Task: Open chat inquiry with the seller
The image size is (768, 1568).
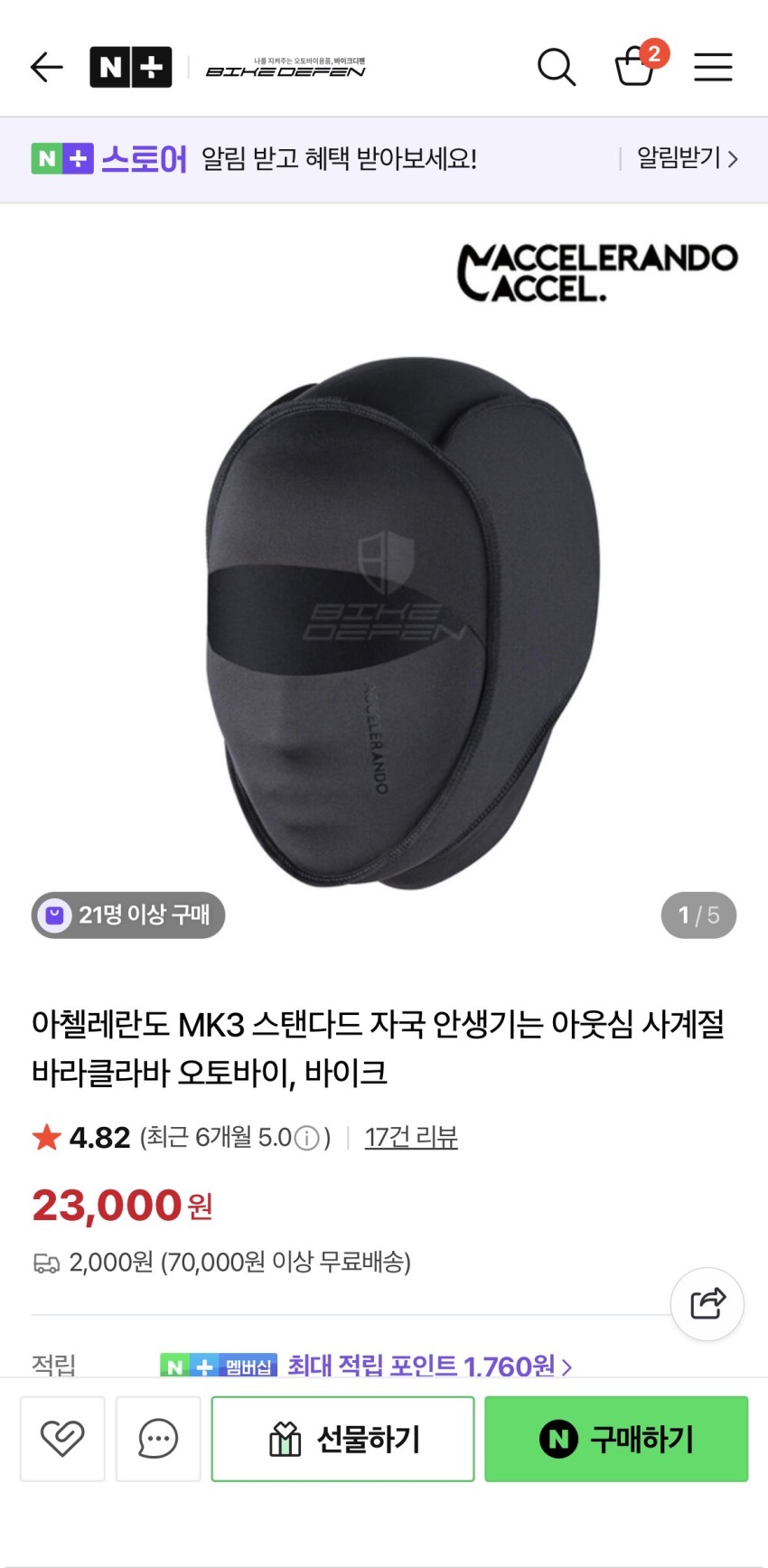Action: point(158,1438)
